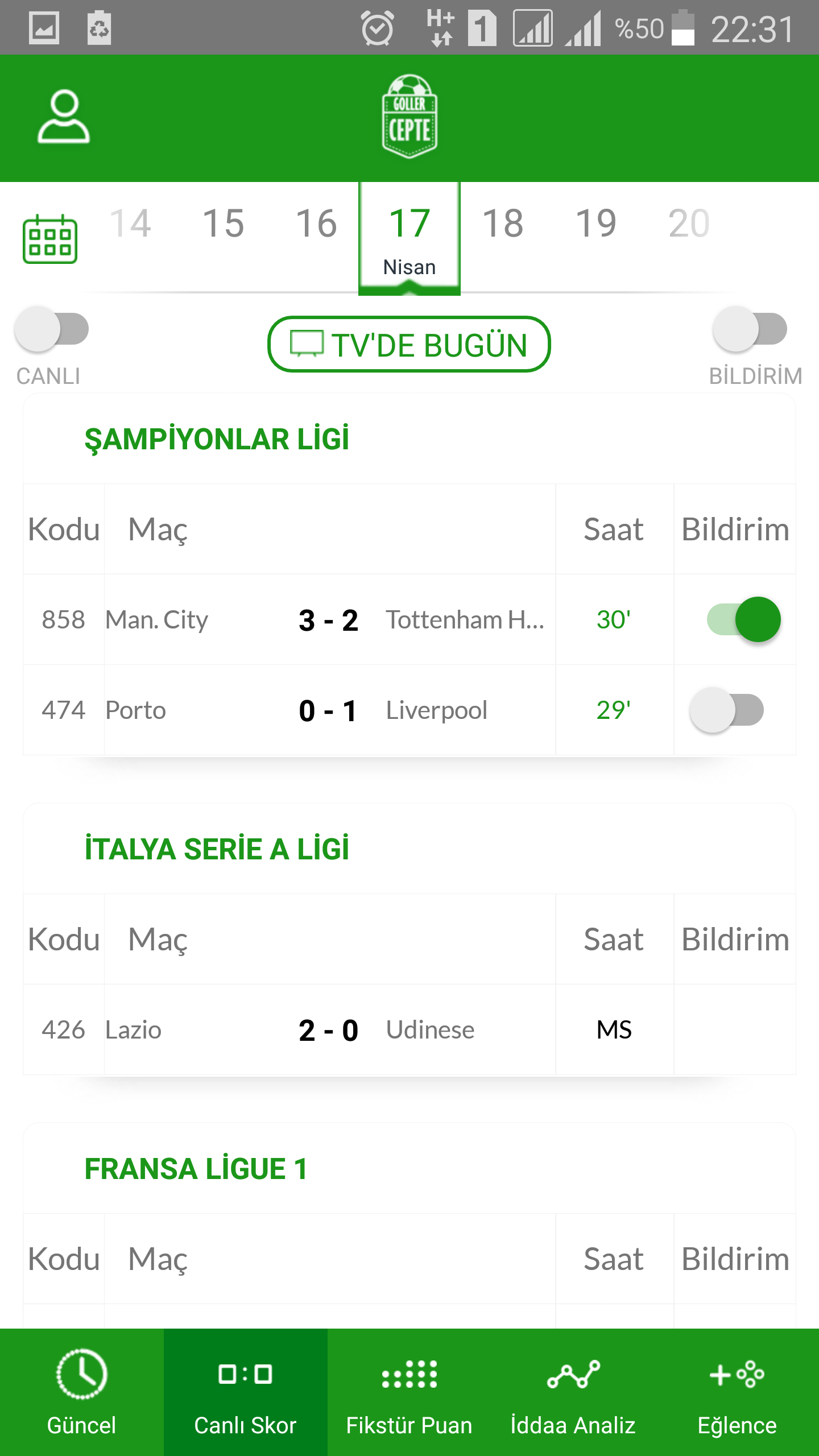Select date 19 in the date strip
The height and width of the screenshot is (1456, 819).
tap(596, 223)
